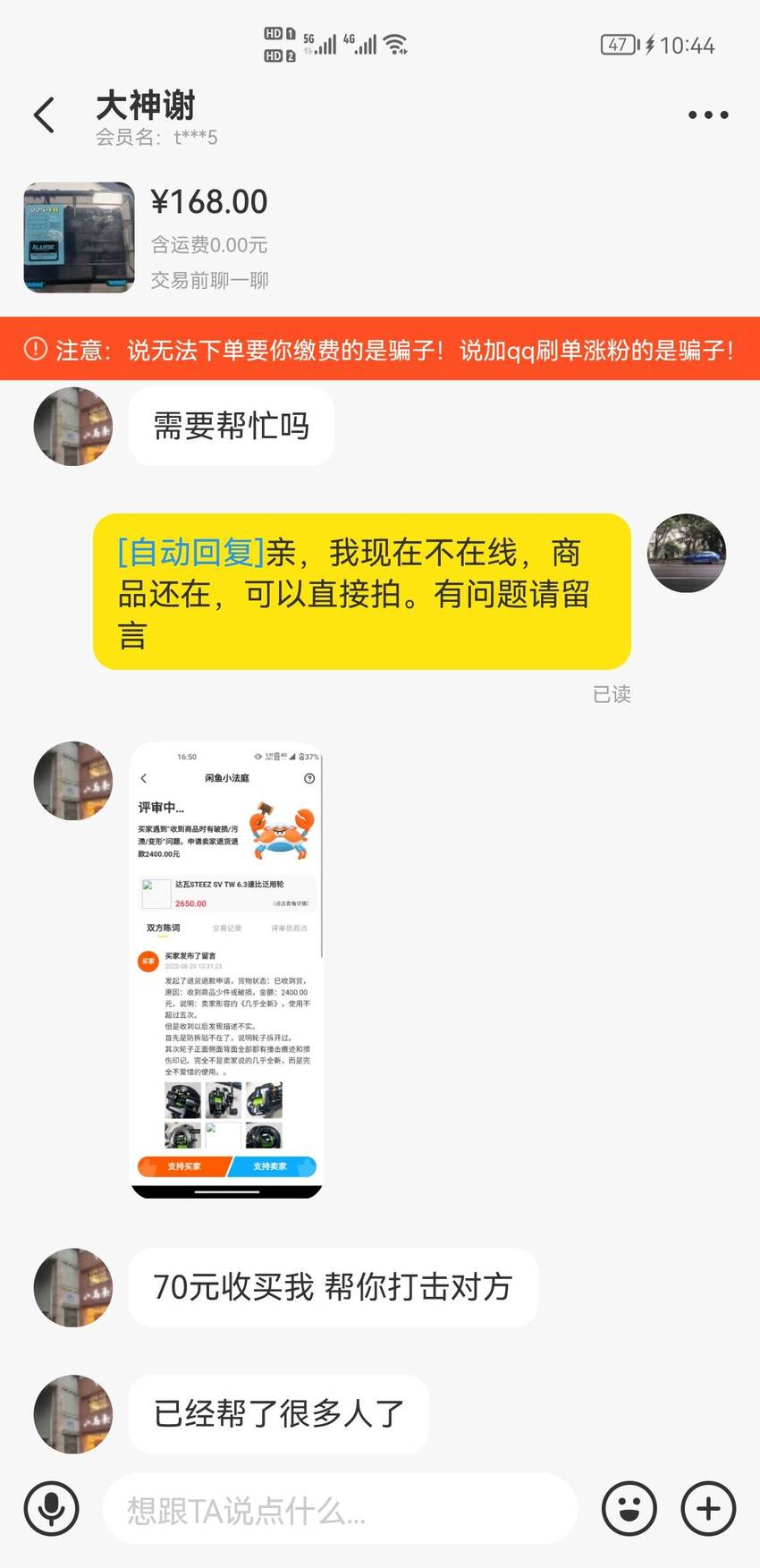Open the three-dot overflow menu

click(x=708, y=115)
